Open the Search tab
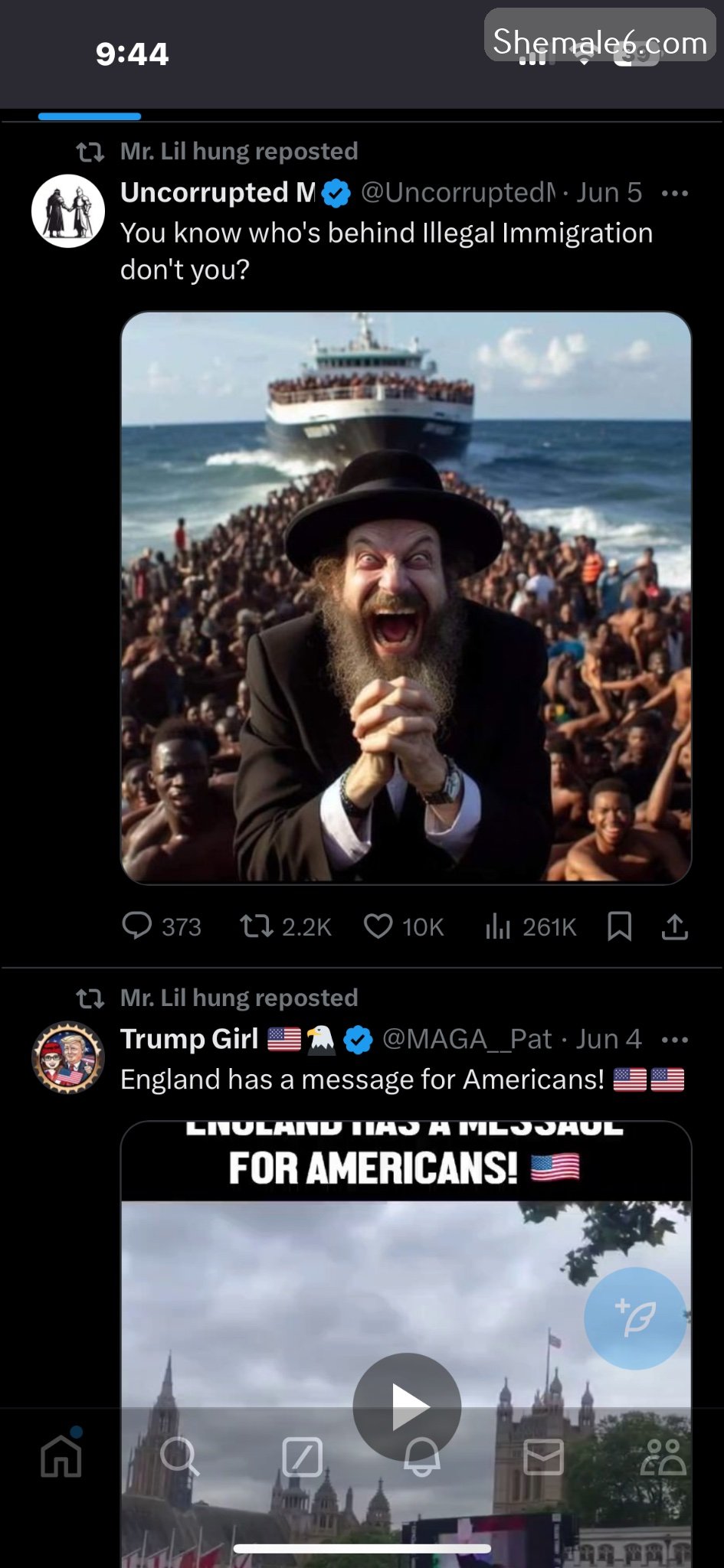 [x=180, y=1456]
